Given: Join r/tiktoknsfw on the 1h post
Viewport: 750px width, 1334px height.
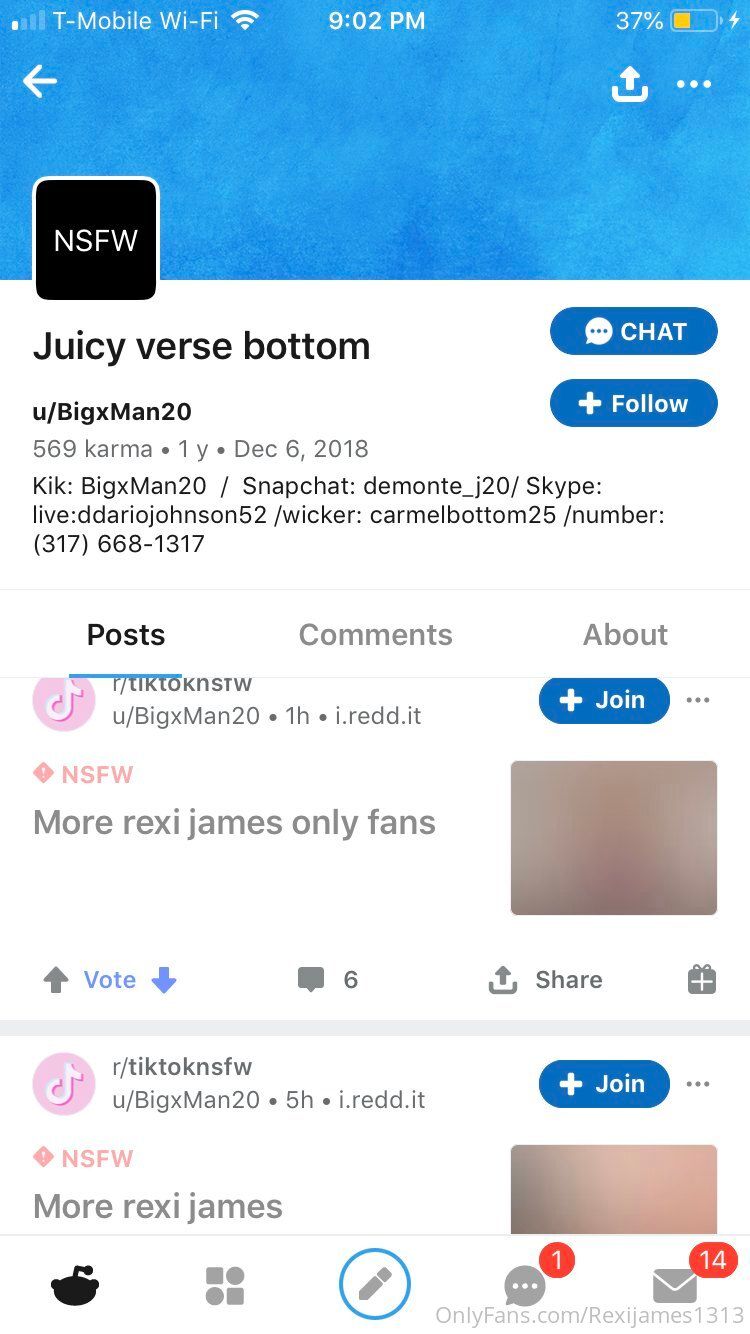Looking at the screenshot, I should [604, 700].
